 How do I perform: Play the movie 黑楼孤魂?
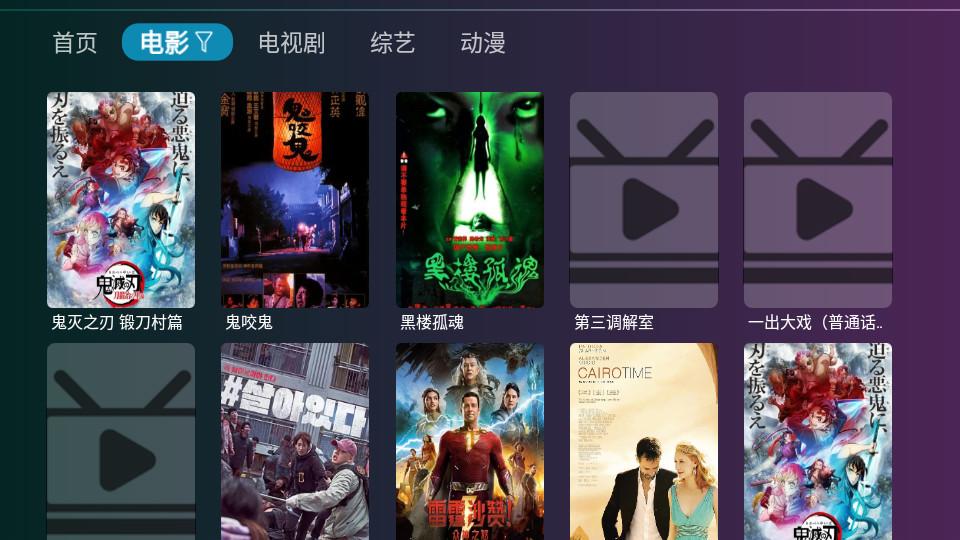(469, 200)
